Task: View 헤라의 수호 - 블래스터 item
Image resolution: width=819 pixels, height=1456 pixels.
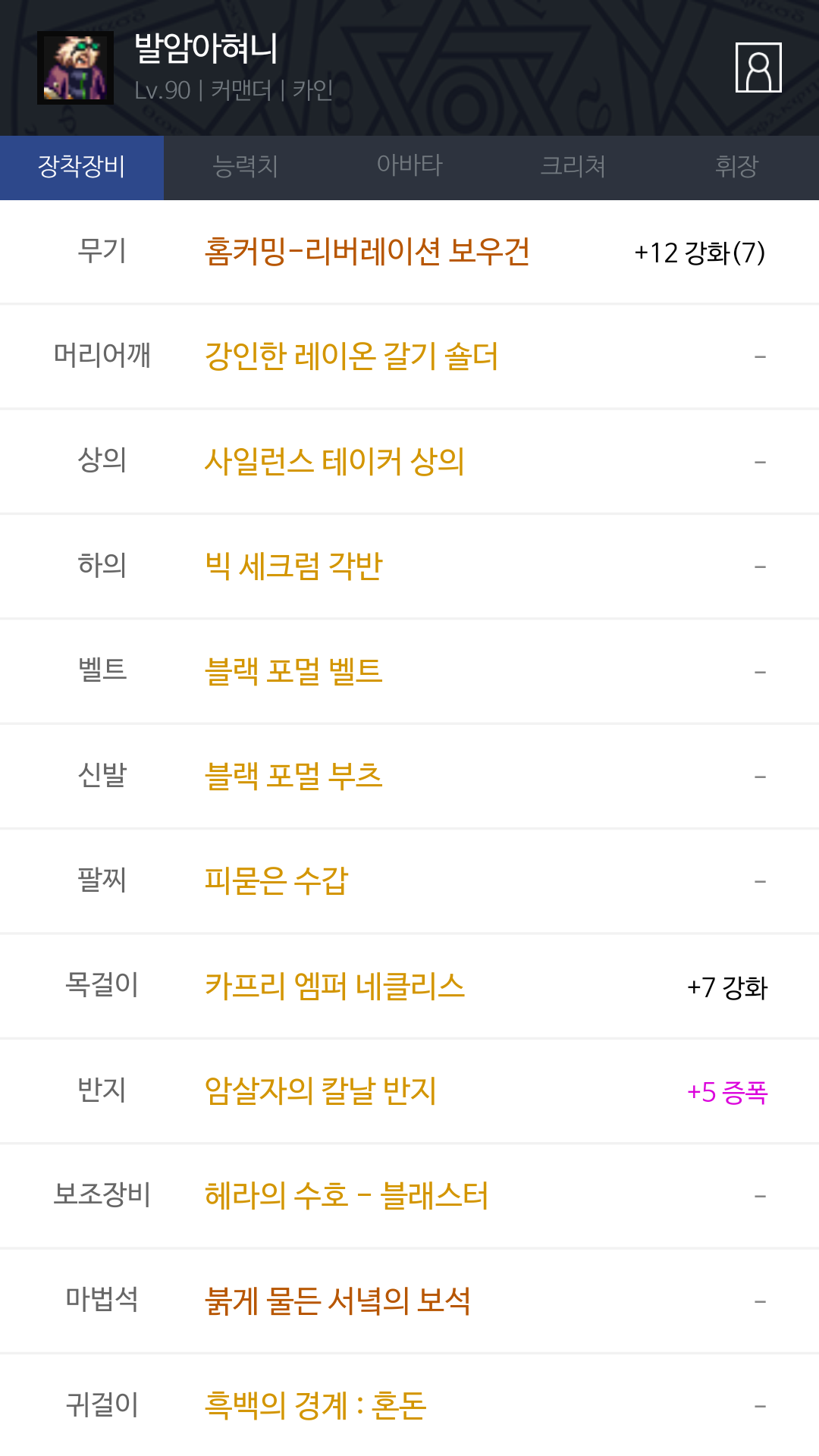Action: [x=347, y=1196]
